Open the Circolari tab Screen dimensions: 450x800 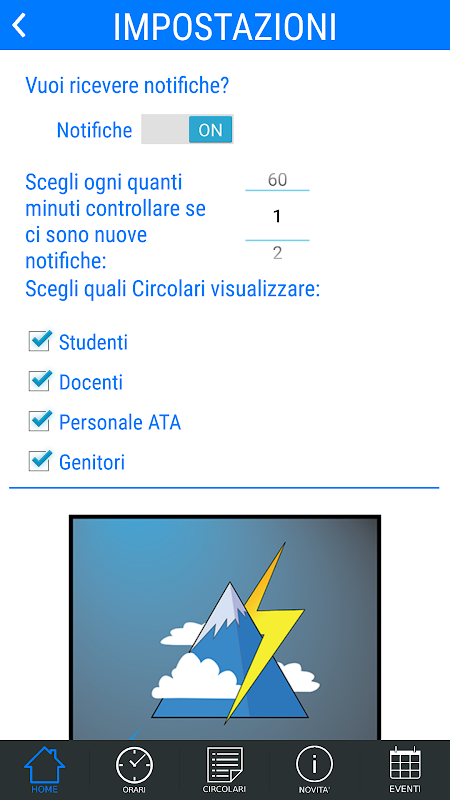coord(224,770)
